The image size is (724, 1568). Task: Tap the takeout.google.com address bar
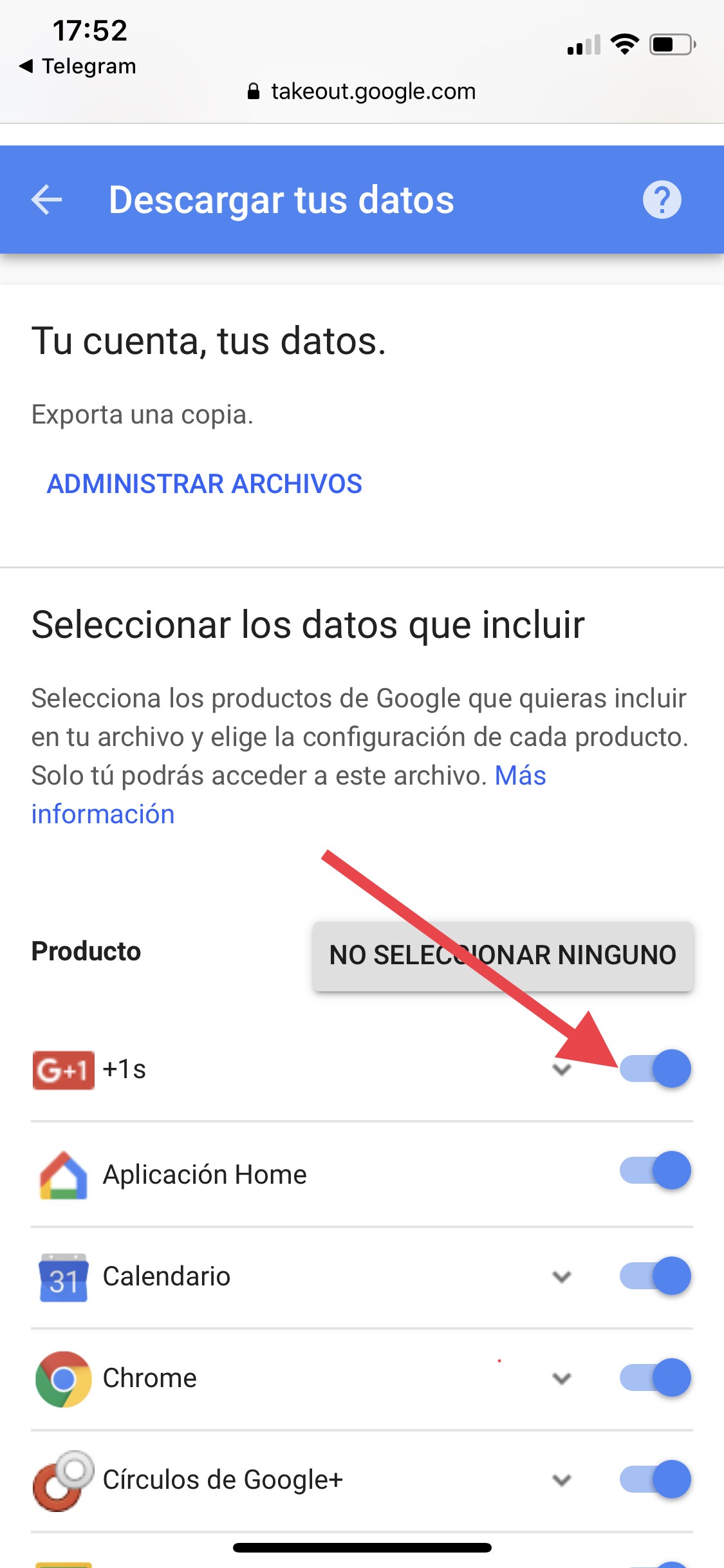pyautogui.click(x=362, y=91)
